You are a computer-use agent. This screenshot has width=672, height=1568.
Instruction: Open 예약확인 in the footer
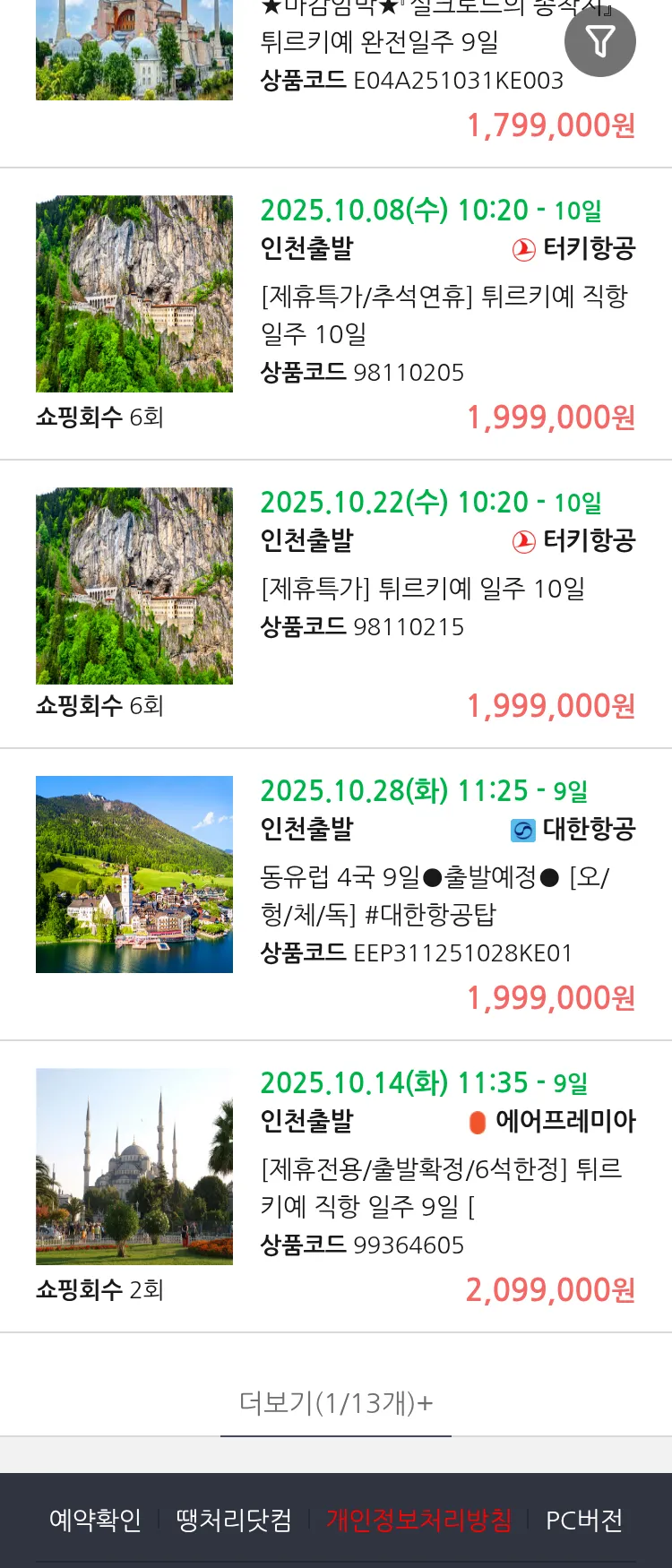(x=95, y=1520)
